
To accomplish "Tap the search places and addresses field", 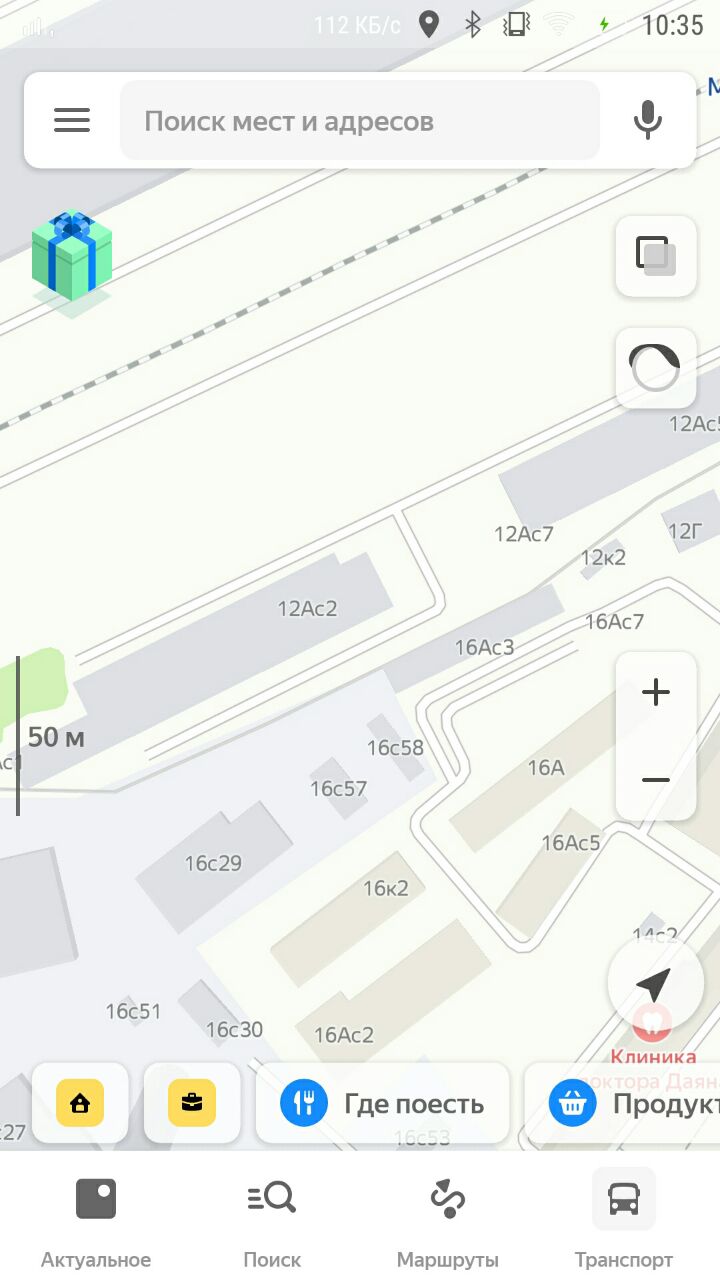I will [360, 121].
